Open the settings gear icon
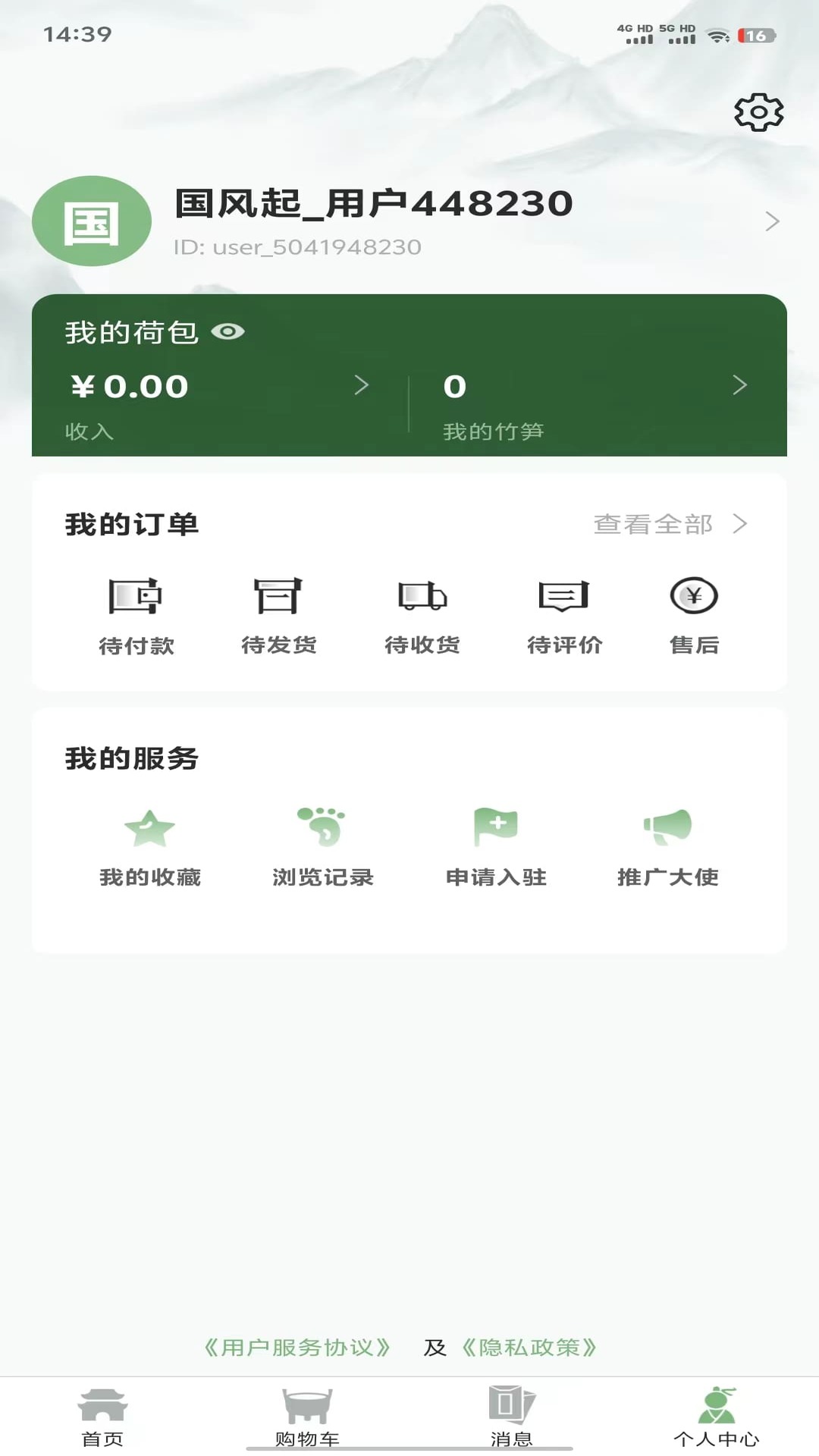Viewport: 819px width, 1456px height. click(758, 113)
